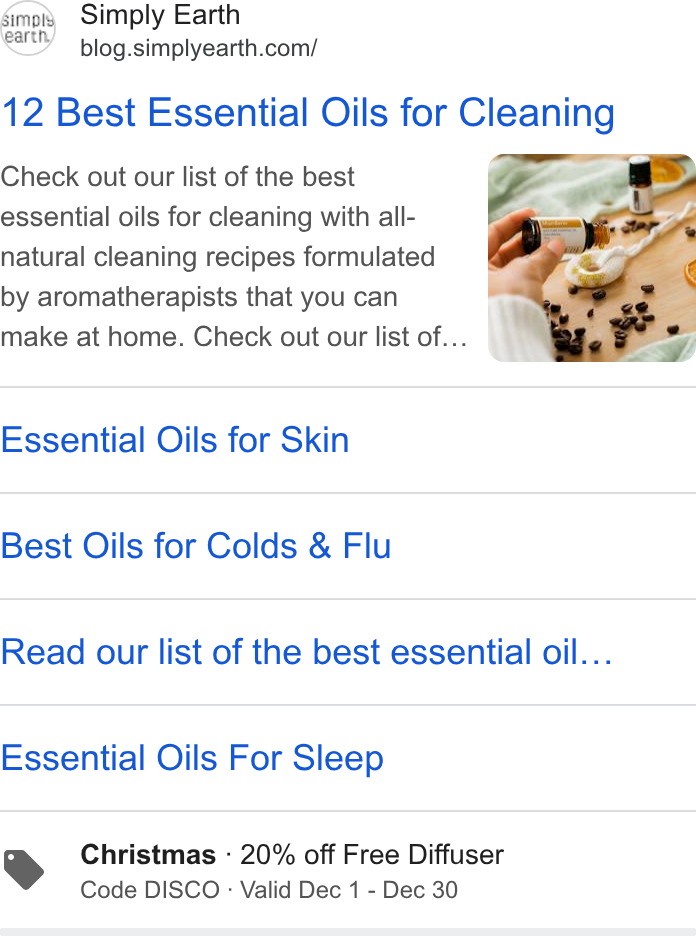This screenshot has height=936, width=696.
Task: Tap the essential oil bottle thumbnail image
Action: pyautogui.click(x=592, y=258)
